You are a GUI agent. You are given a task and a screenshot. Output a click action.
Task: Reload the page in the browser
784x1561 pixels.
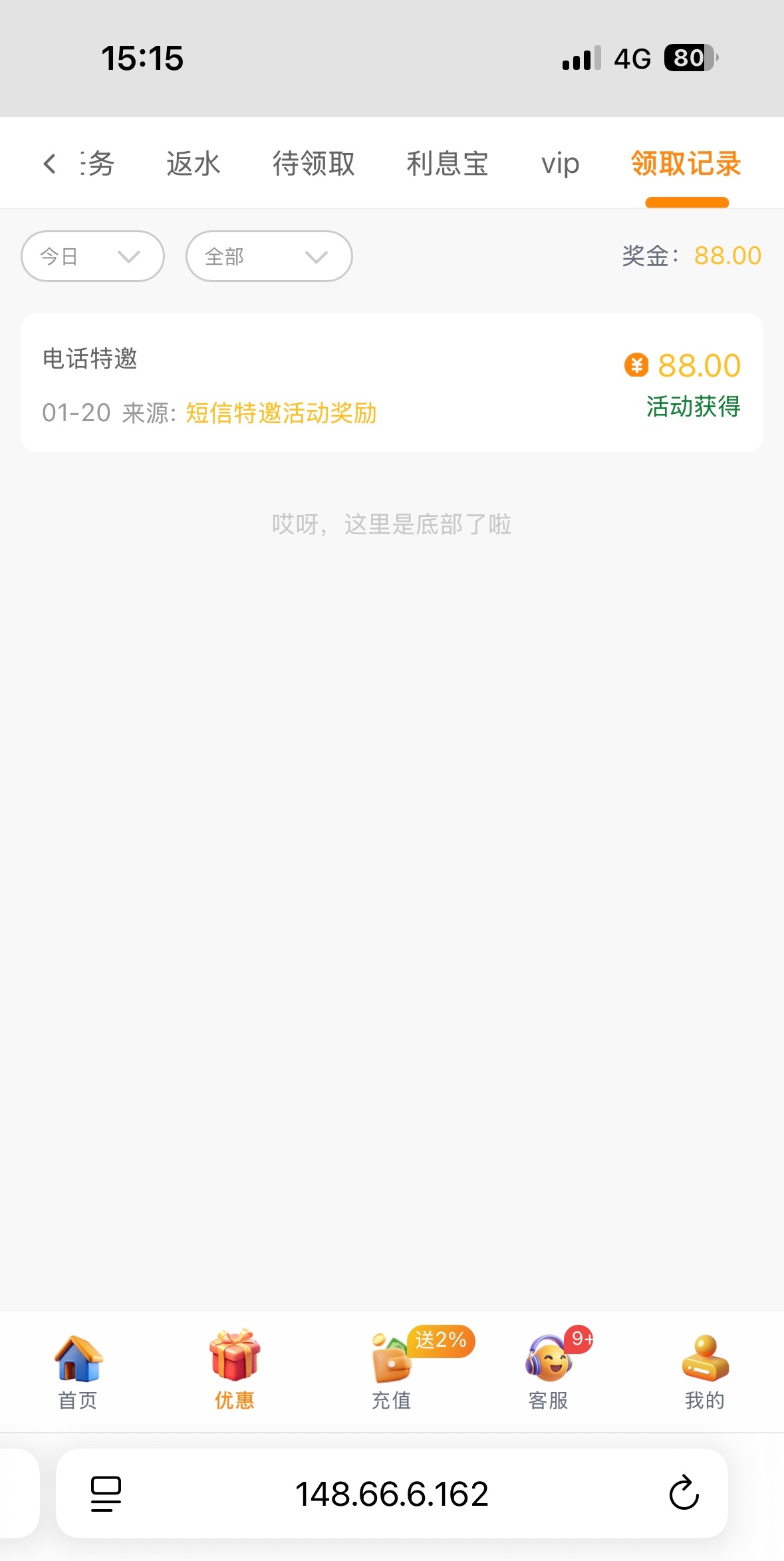[x=684, y=1494]
